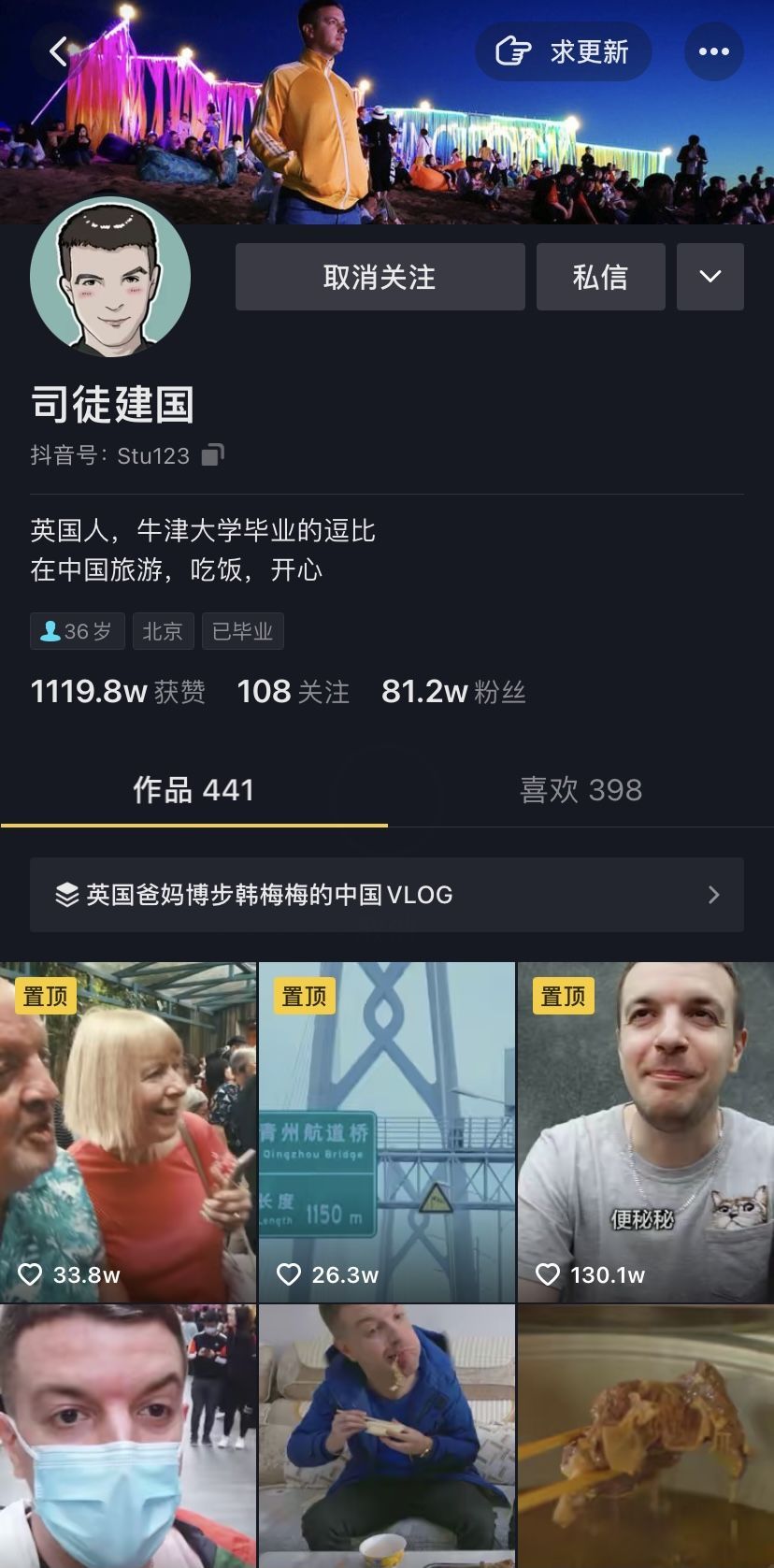
Task: Switch to the 喜欢 398 tab
Action: pyautogui.click(x=580, y=790)
